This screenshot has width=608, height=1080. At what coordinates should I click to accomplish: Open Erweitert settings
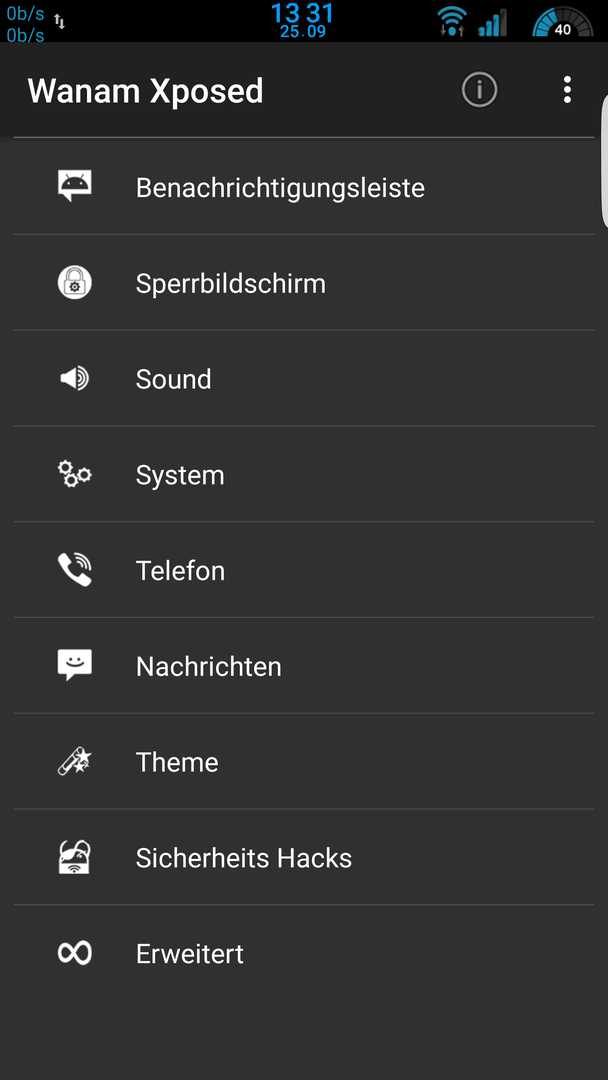[x=304, y=953]
